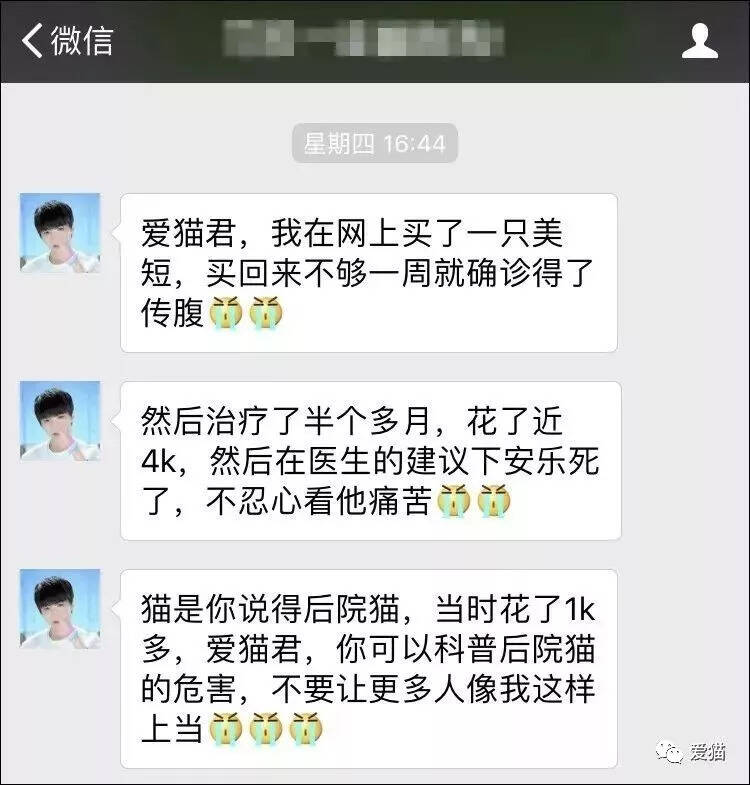Open sender avatar beside the 美短 message
750x785 pixels.
pos(60,233)
